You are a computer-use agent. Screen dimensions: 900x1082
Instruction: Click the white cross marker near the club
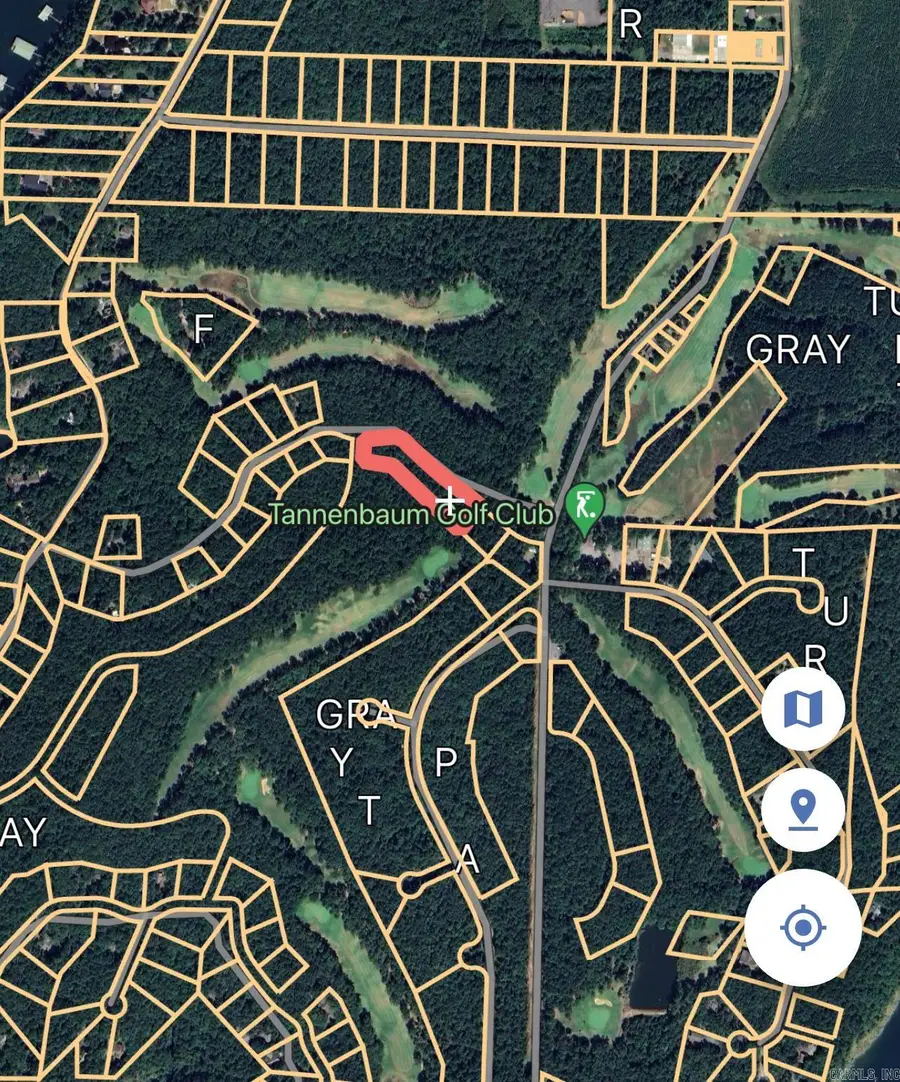[x=451, y=497]
